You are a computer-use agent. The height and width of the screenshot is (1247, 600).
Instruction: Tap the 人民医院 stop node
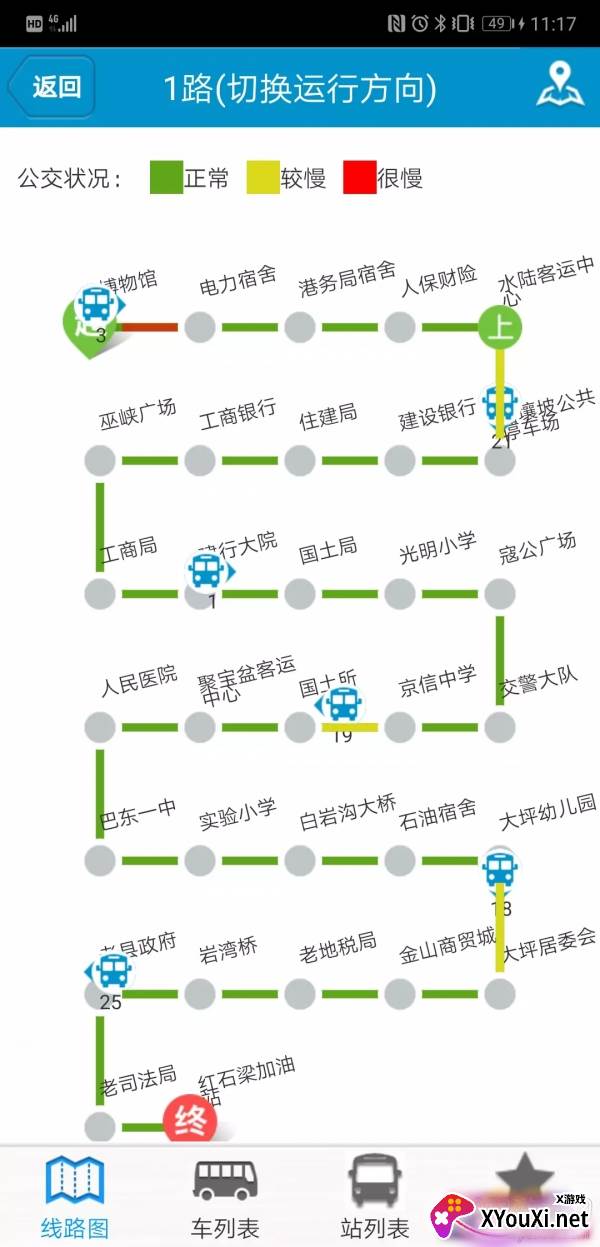point(100,727)
